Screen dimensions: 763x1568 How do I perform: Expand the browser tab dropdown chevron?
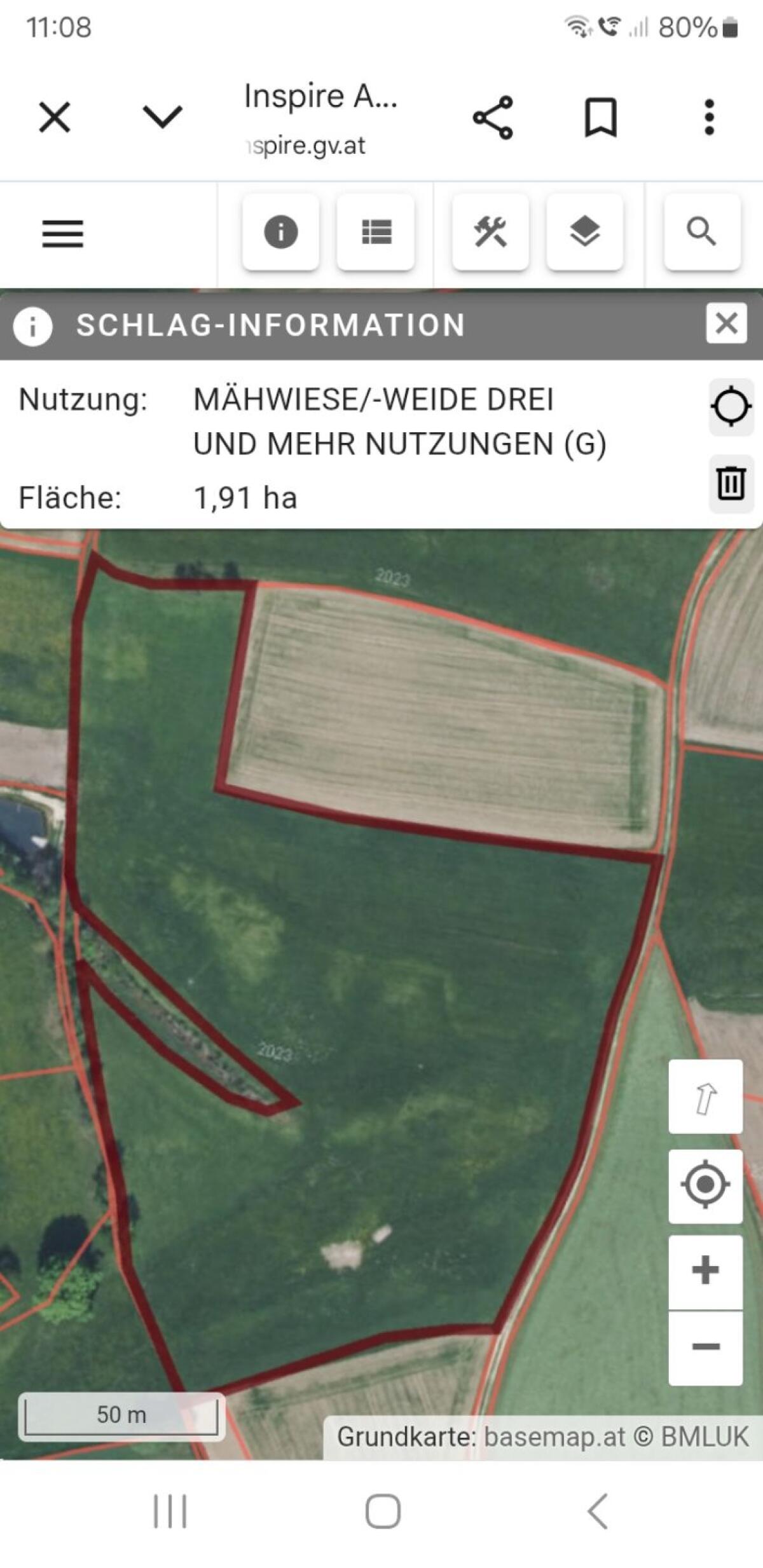pyautogui.click(x=162, y=118)
